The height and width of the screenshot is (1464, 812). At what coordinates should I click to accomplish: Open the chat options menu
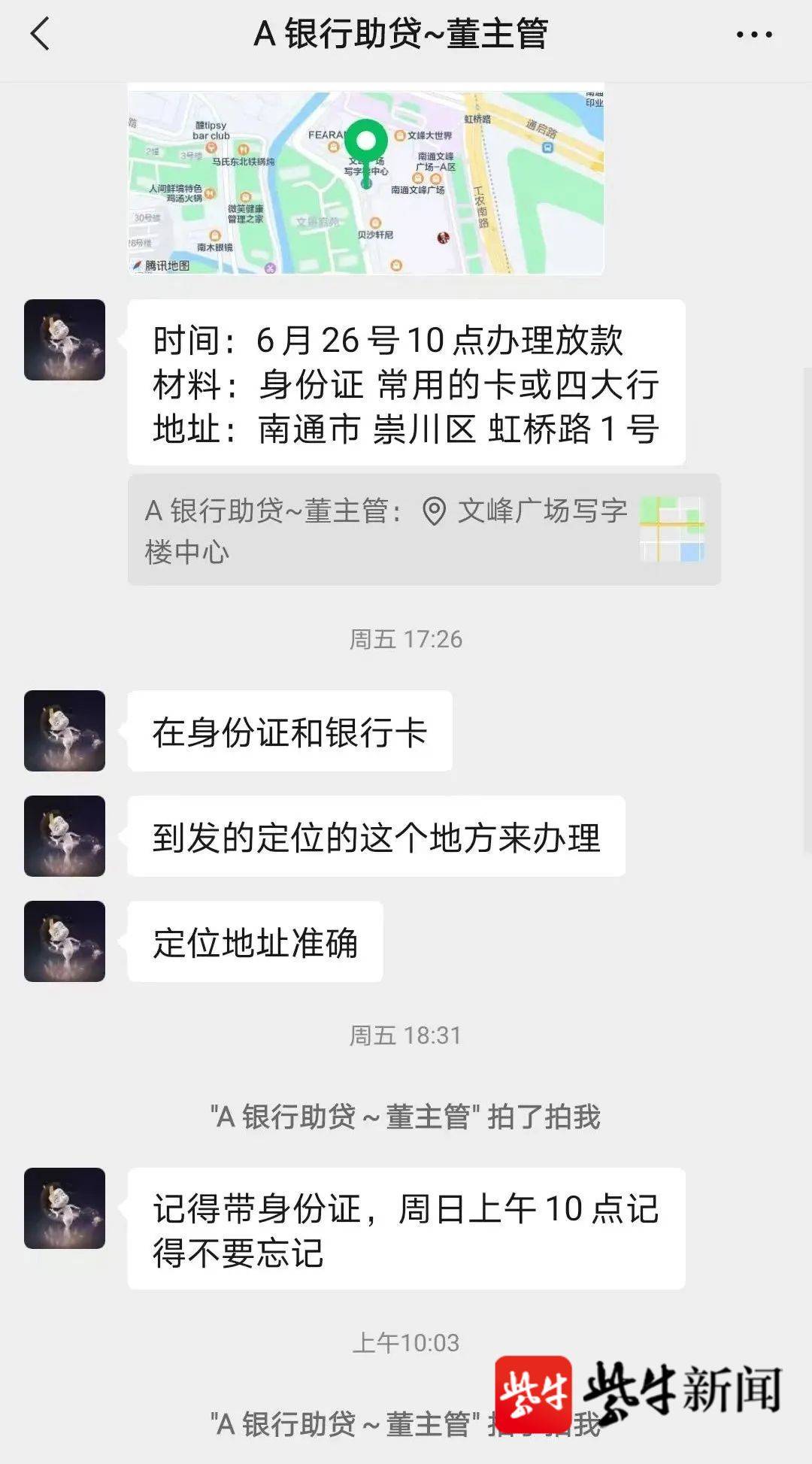[753, 35]
